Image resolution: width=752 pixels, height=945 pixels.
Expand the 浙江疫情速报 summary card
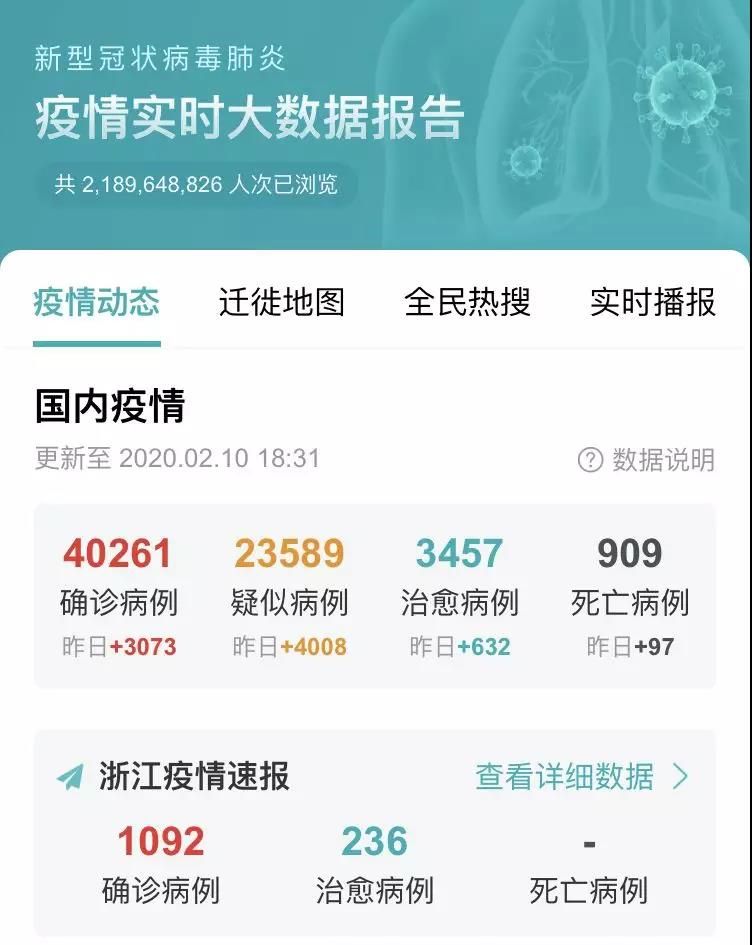(376, 825)
